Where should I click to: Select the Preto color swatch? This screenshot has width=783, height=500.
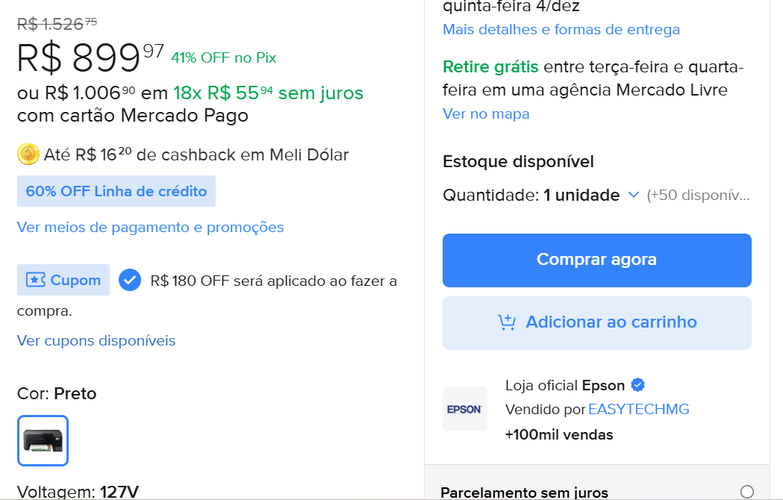43,441
